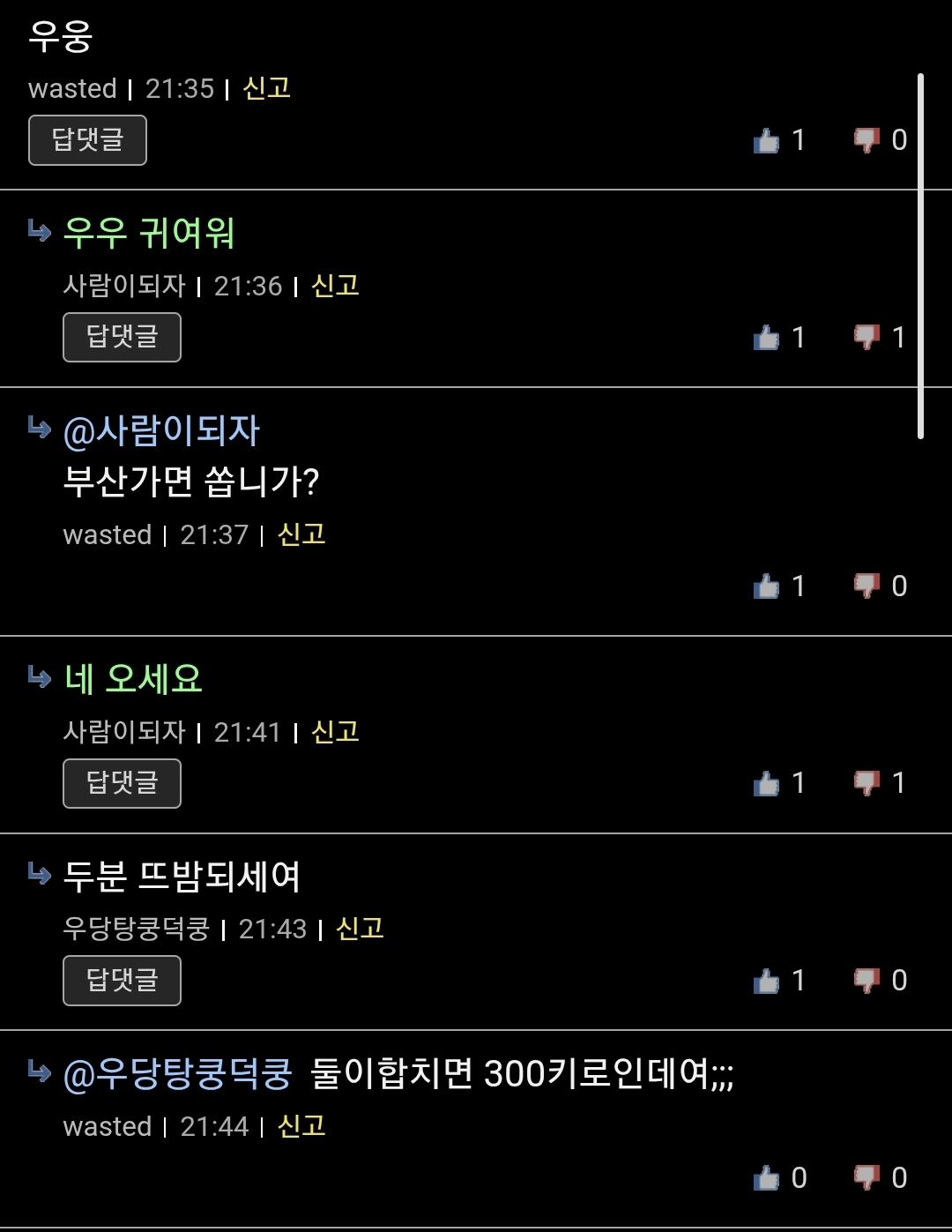Report the 우웅 comment
The height and width of the screenshot is (1232, 952).
coord(266,88)
